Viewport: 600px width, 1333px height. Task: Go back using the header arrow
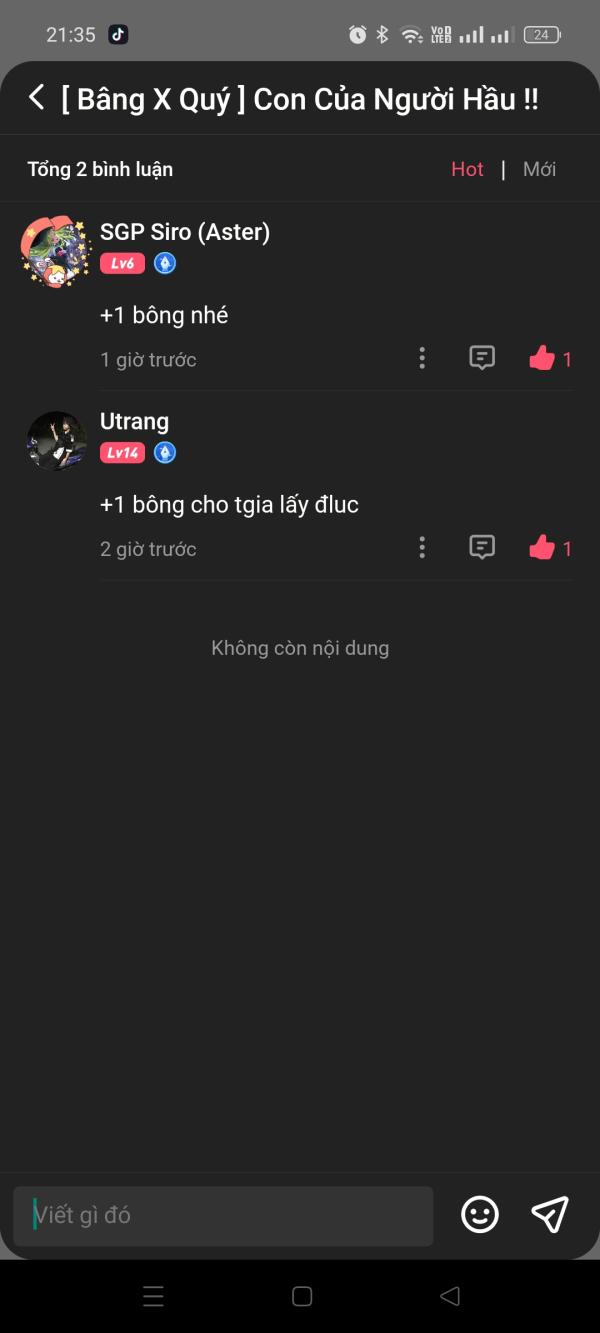pos(37,98)
